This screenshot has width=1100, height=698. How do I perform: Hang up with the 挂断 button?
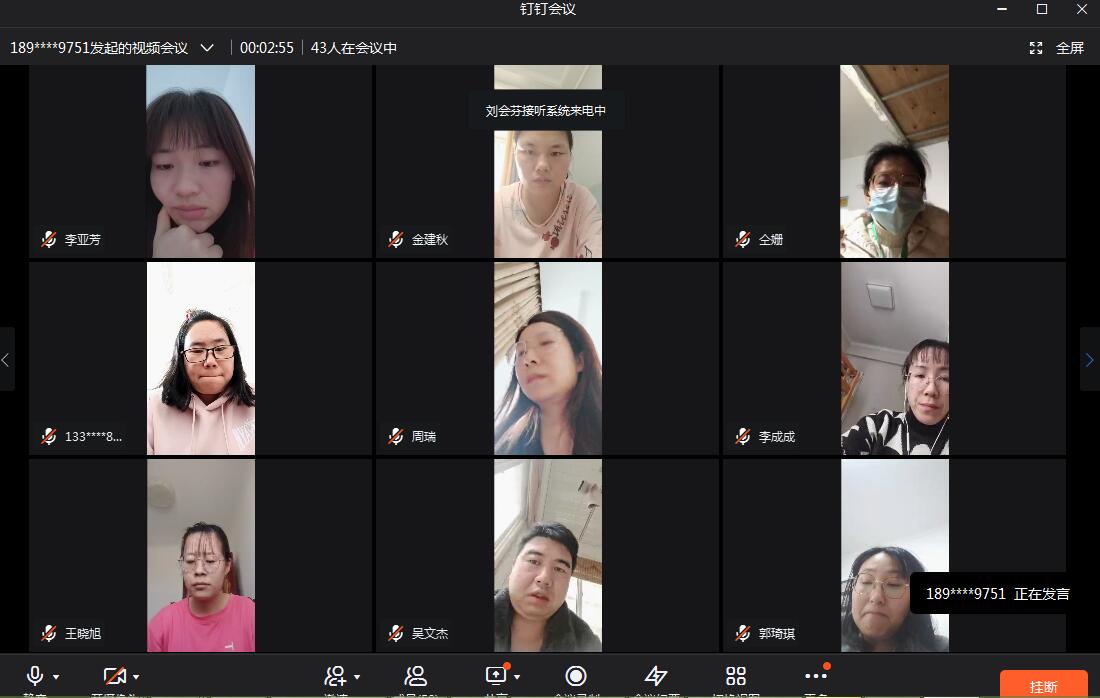(1043, 686)
